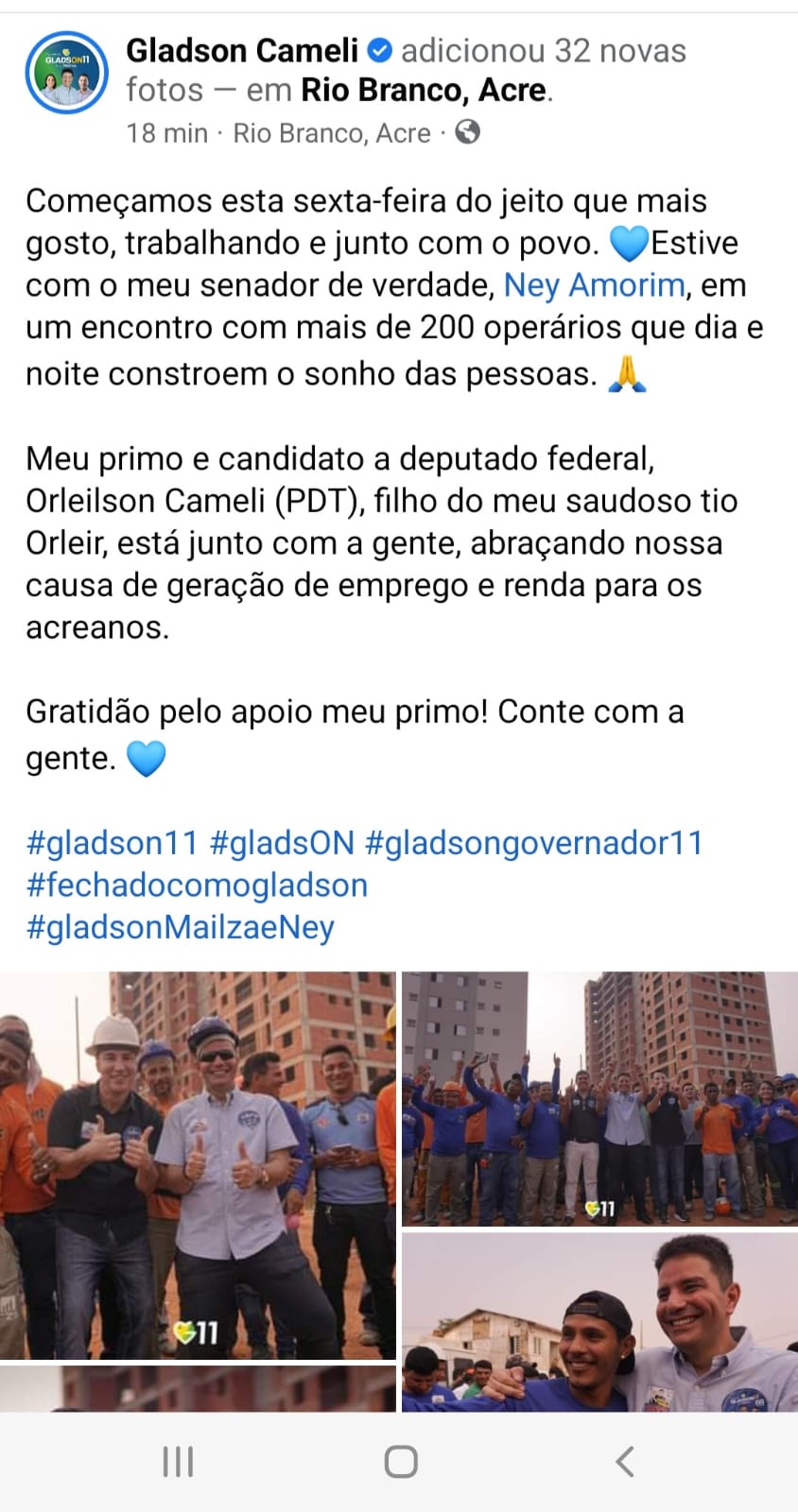Open the #gladsonMailzaeNey hashtag
This screenshot has height=1512, width=798.
tap(180, 927)
